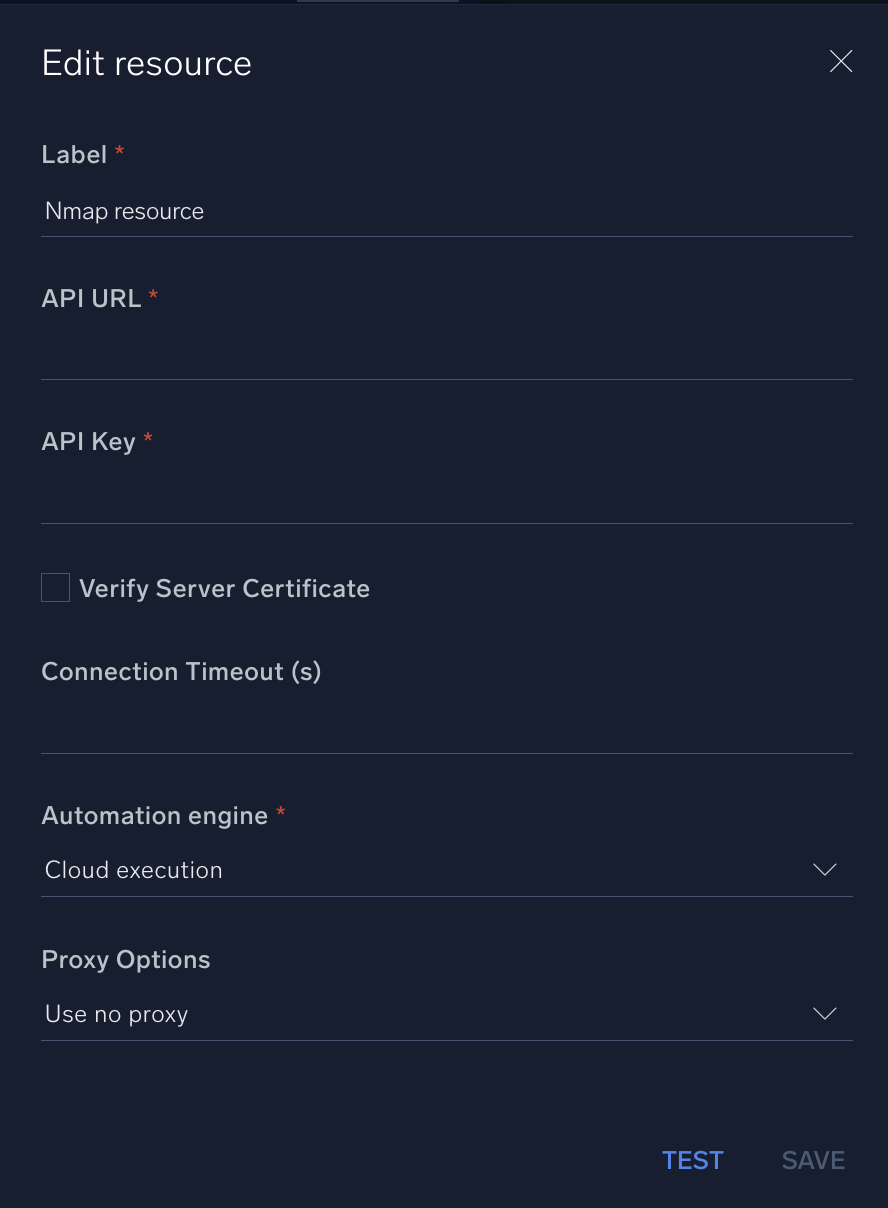Expand the Automation engine dropdown

(x=824, y=869)
